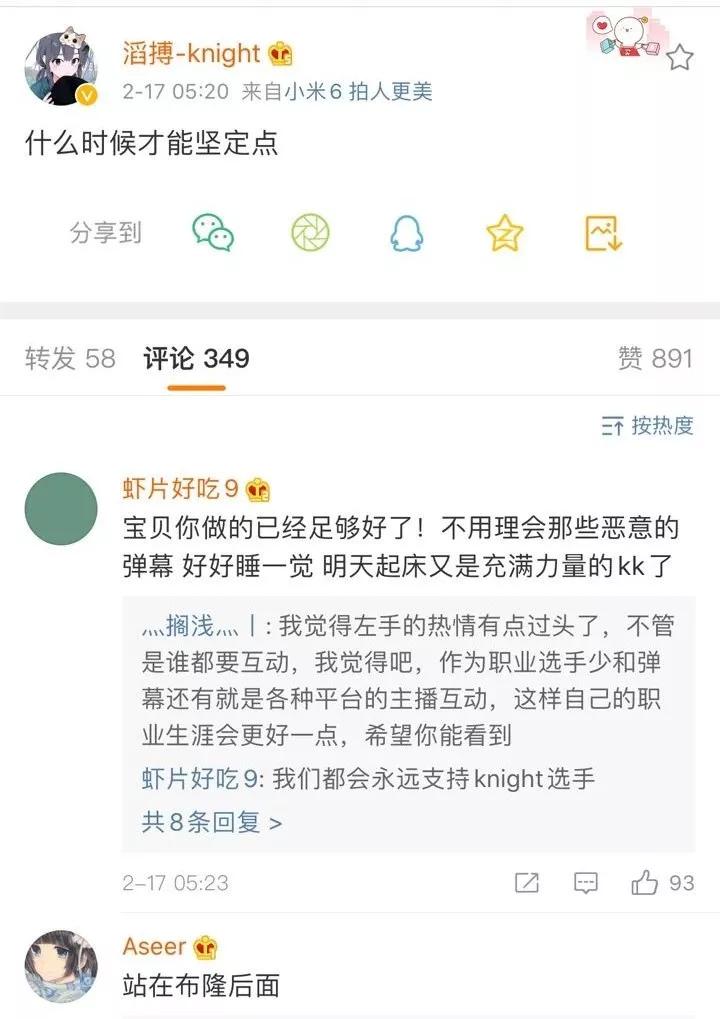Reply to 虾片好吃9's comment
The width and height of the screenshot is (720, 1019).
tap(586, 883)
